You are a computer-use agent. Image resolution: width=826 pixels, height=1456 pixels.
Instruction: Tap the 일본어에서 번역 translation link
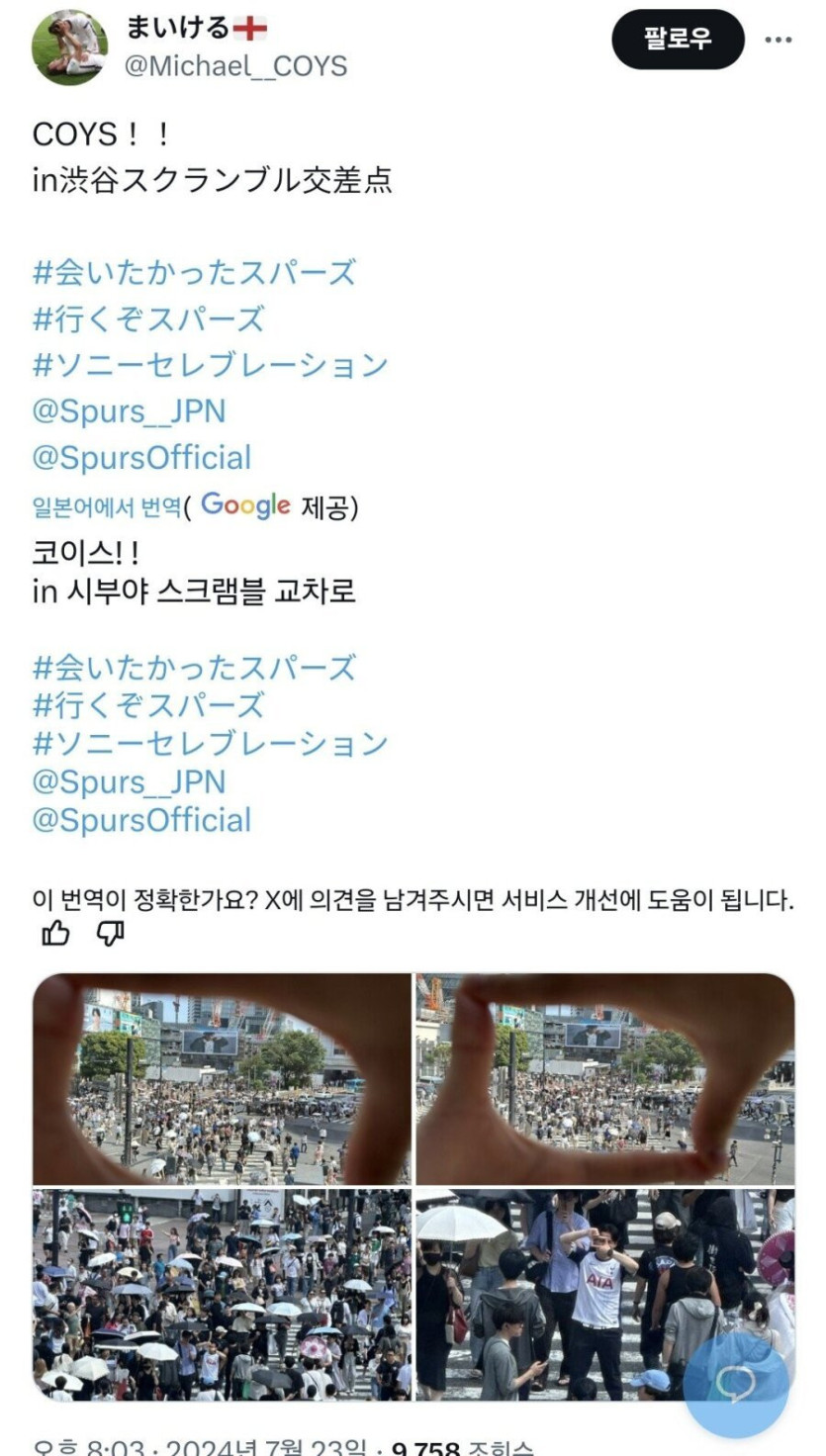[x=107, y=507]
